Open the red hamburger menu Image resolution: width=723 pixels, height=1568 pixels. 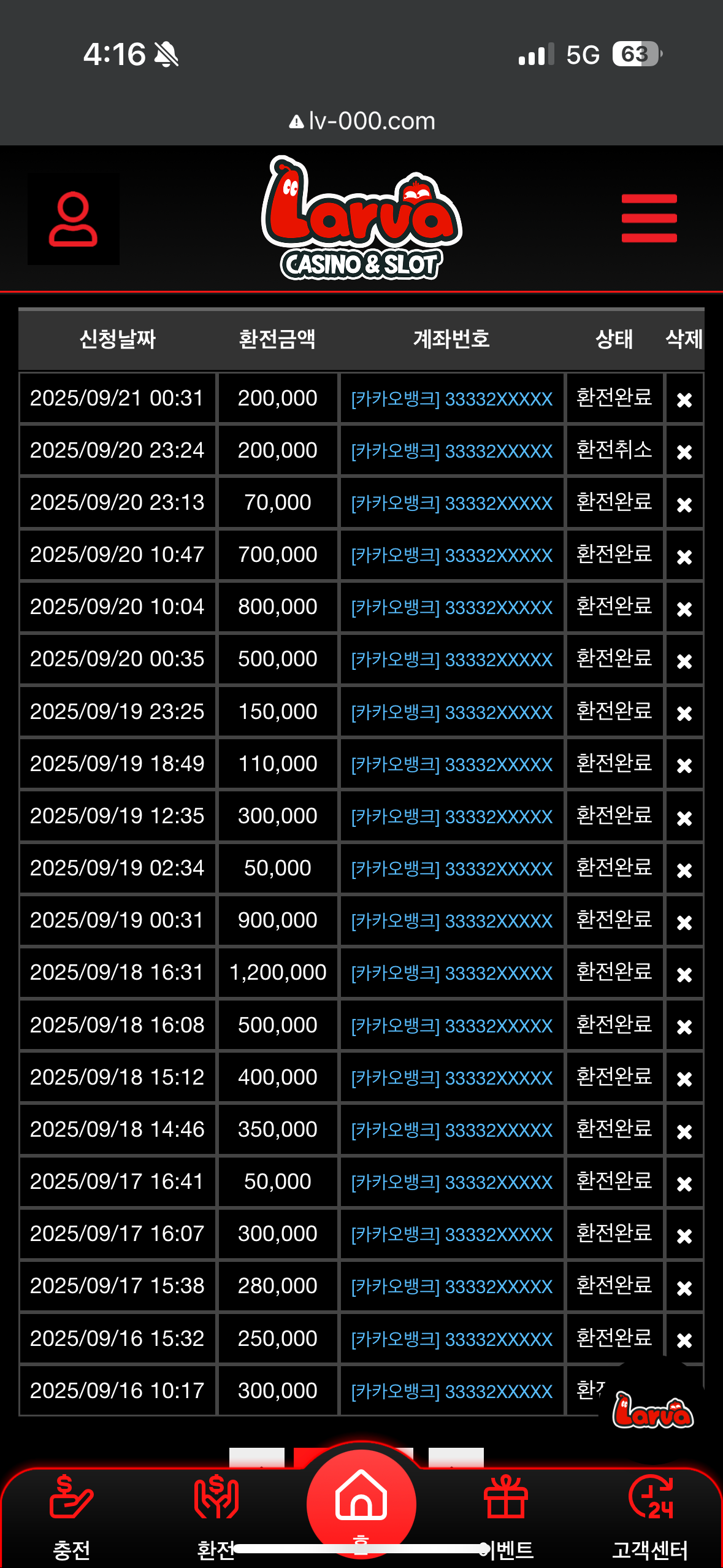click(649, 218)
